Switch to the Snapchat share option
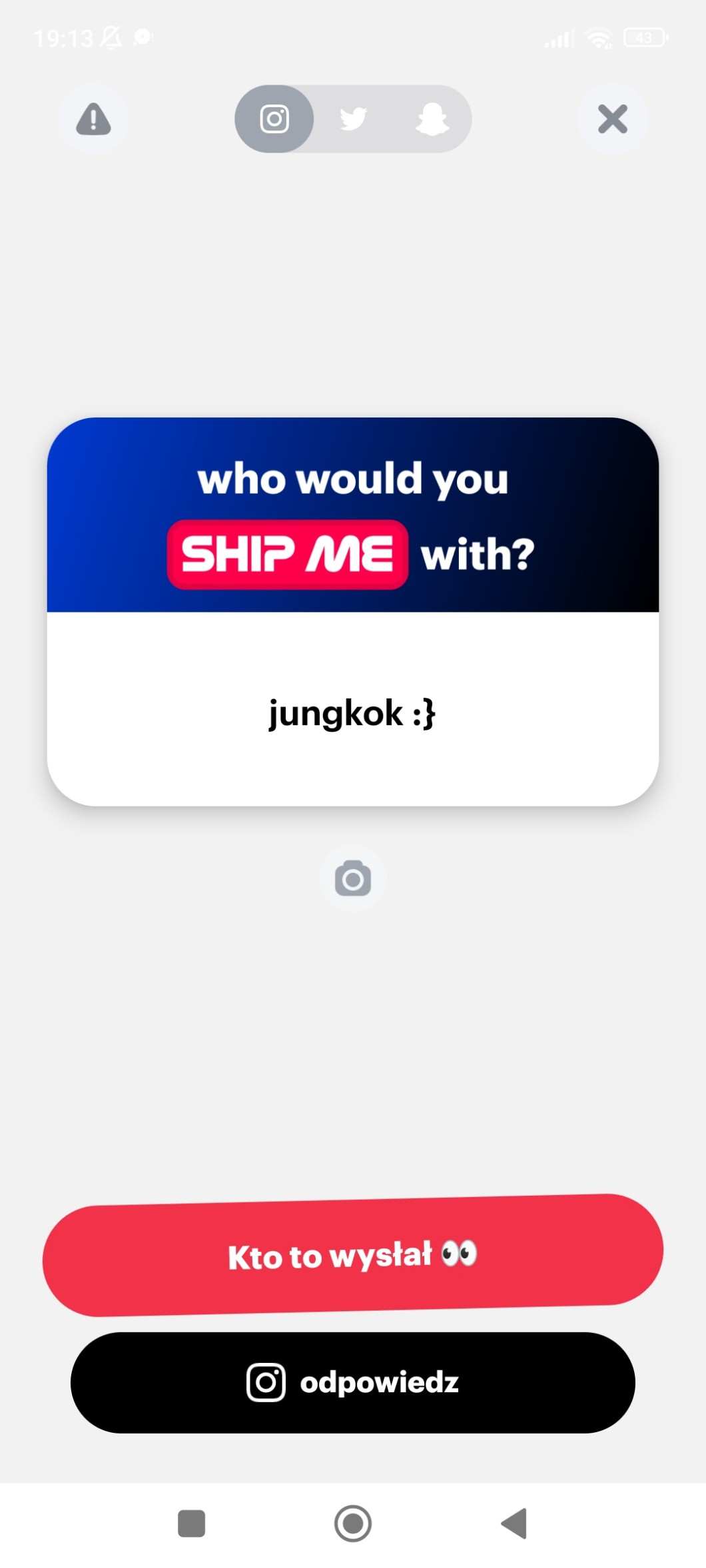 click(x=432, y=120)
